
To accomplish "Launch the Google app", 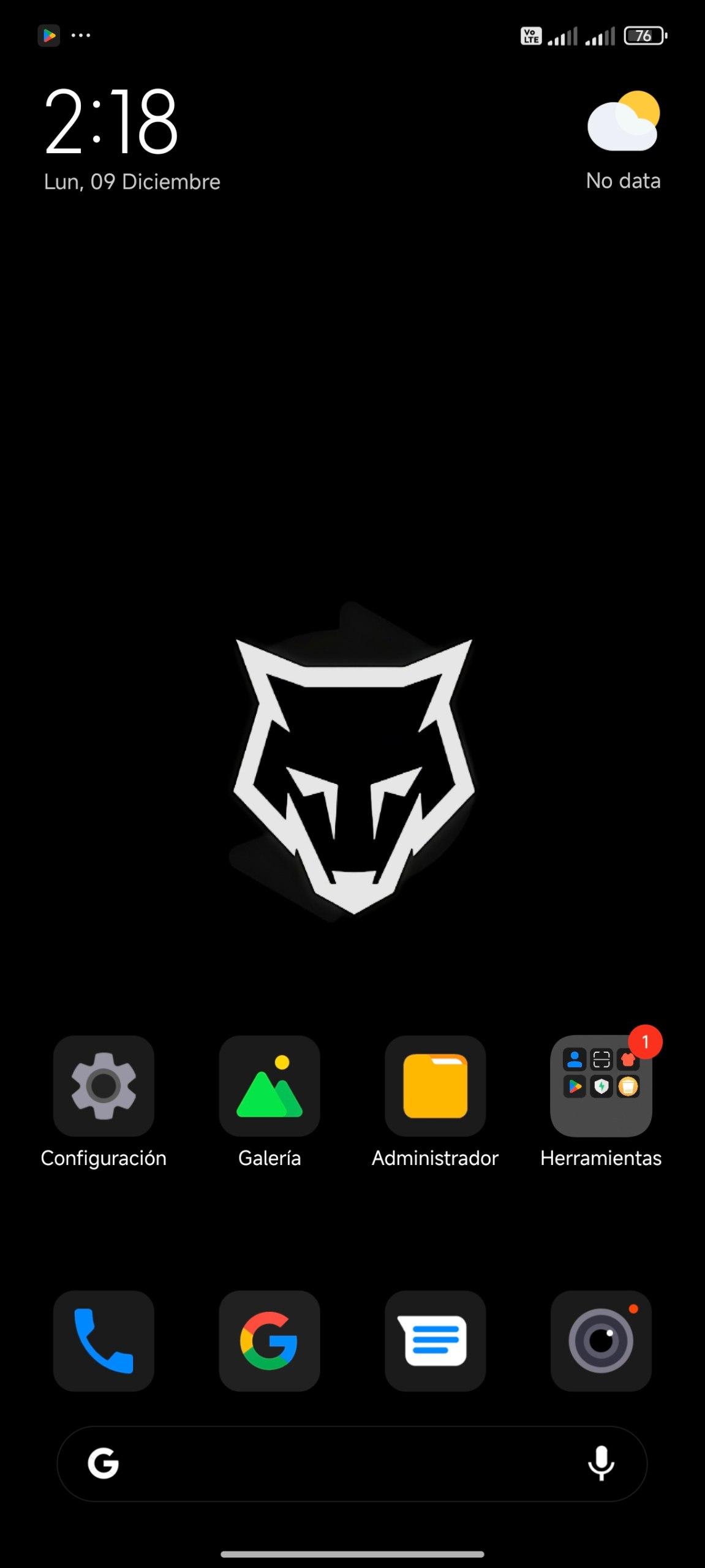I will 270,1341.
